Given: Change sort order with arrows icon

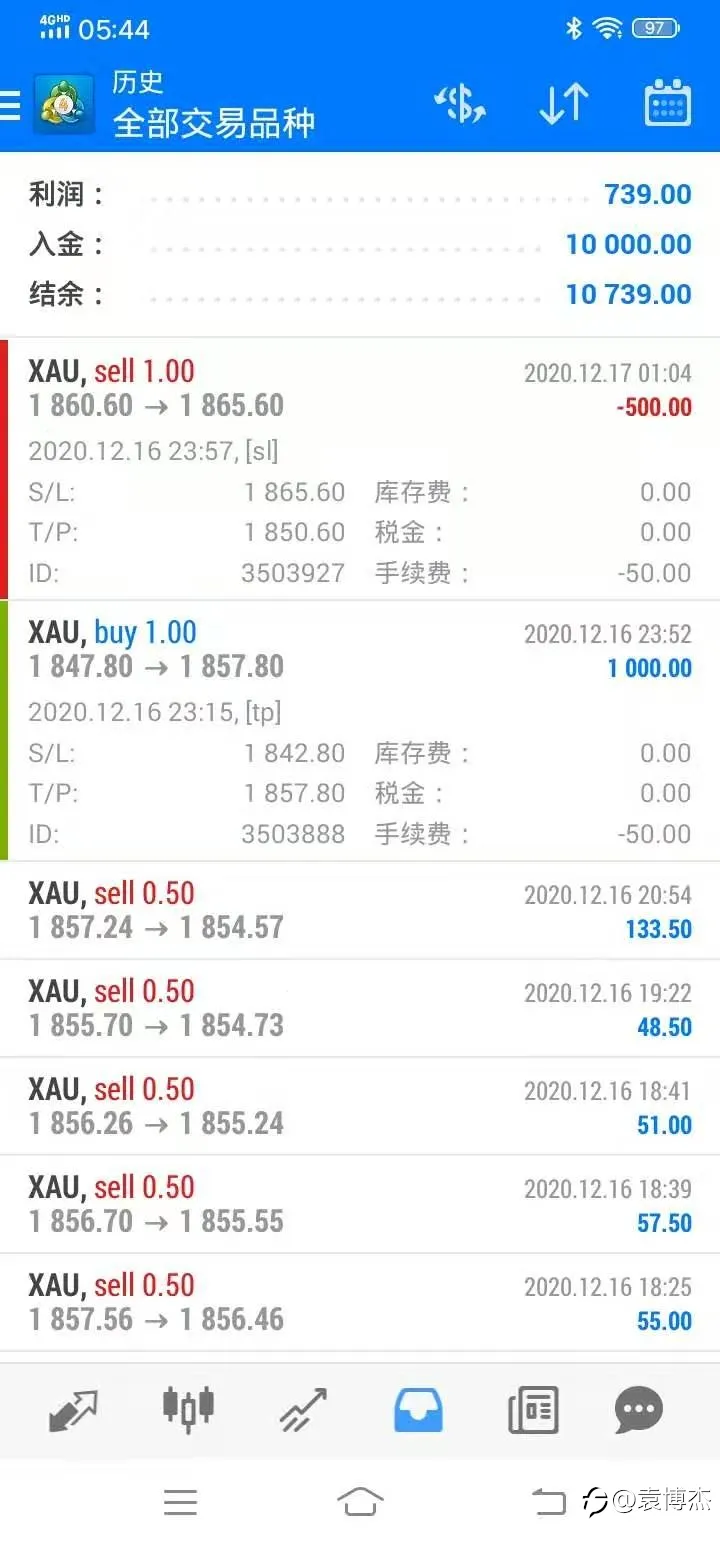Looking at the screenshot, I should click(564, 104).
